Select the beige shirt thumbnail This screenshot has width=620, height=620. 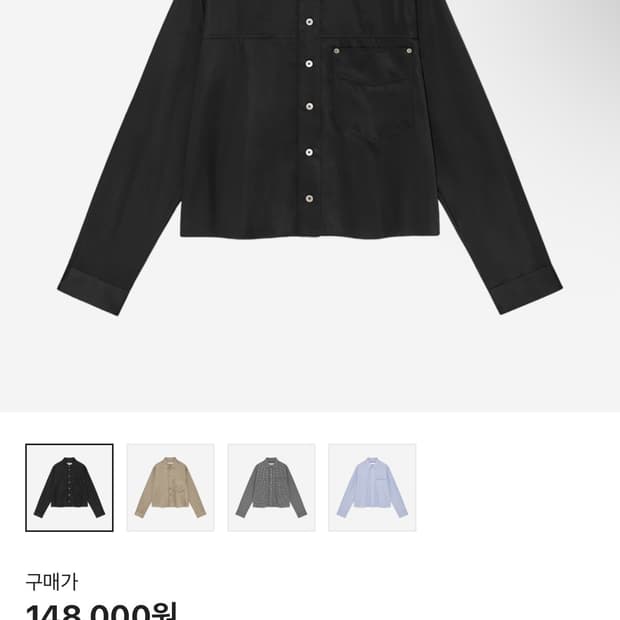[x=170, y=487]
